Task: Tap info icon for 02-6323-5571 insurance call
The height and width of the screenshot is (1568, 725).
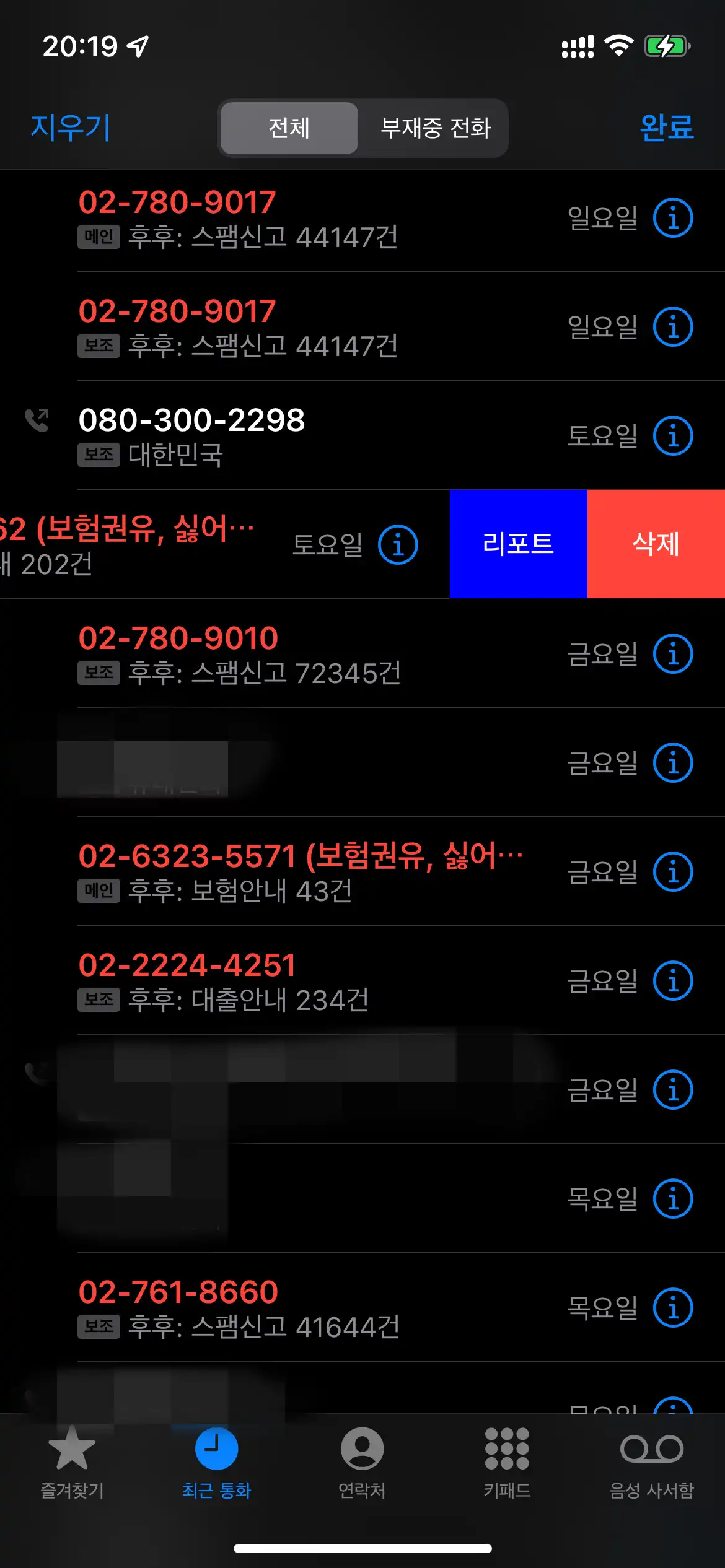Action: pyautogui.click(x=673, y=872)
